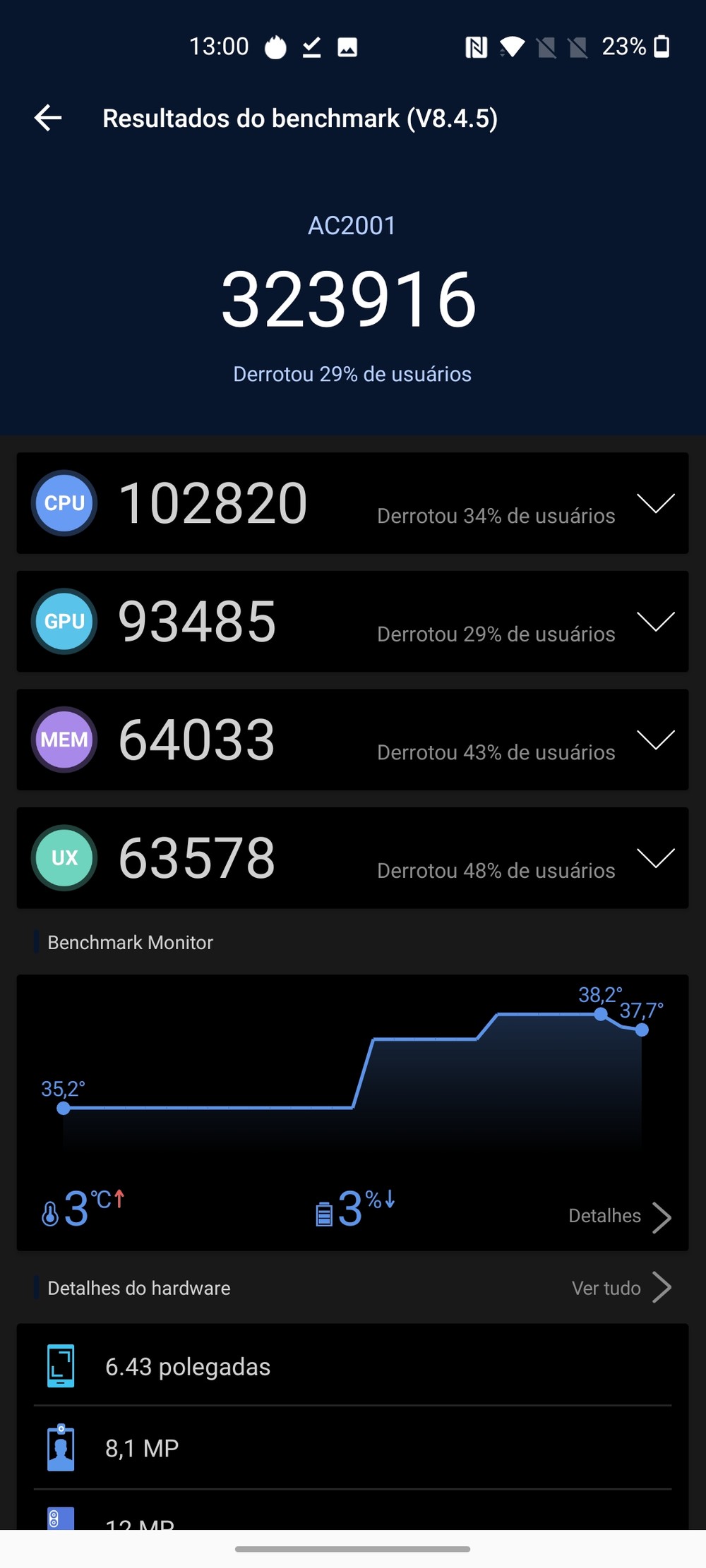Open Detalhes in Benchmark Monitor
Screen dimensions: 706x1568
pyautogui.click(x=620, y=1217)
